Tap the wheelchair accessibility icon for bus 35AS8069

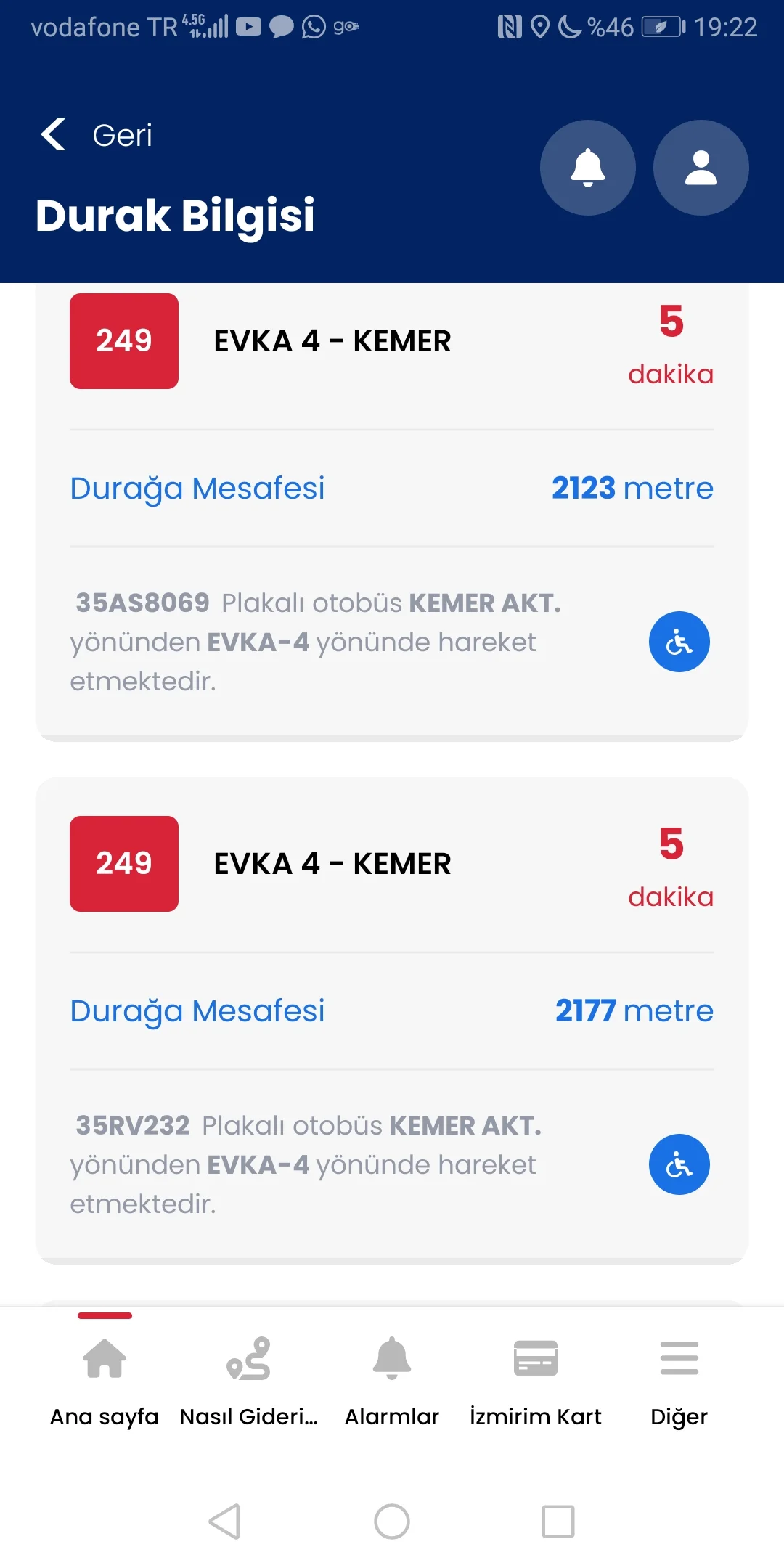point(679,642)
